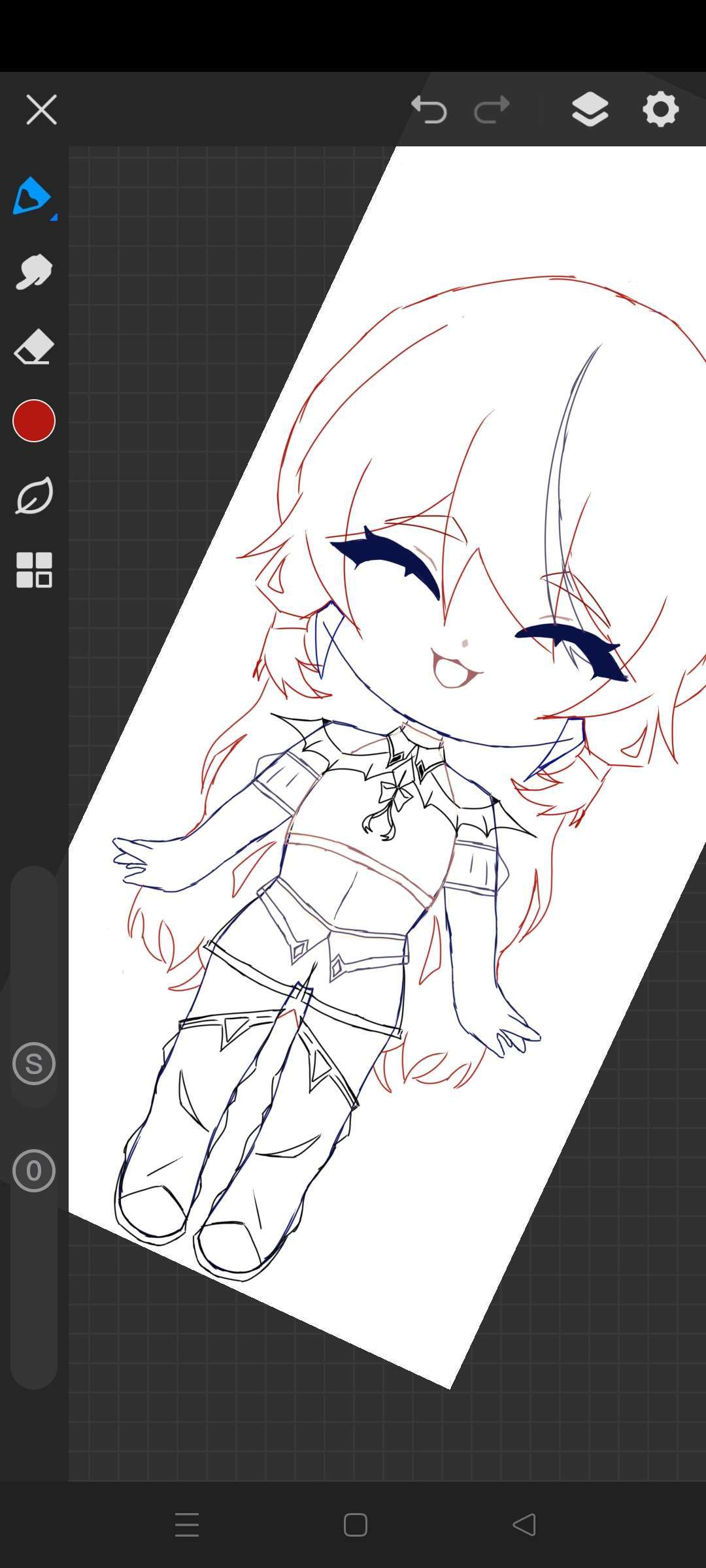Undo the last stroke
Image resolution: width=706 pixels, height=1568 pixels.
429,109
